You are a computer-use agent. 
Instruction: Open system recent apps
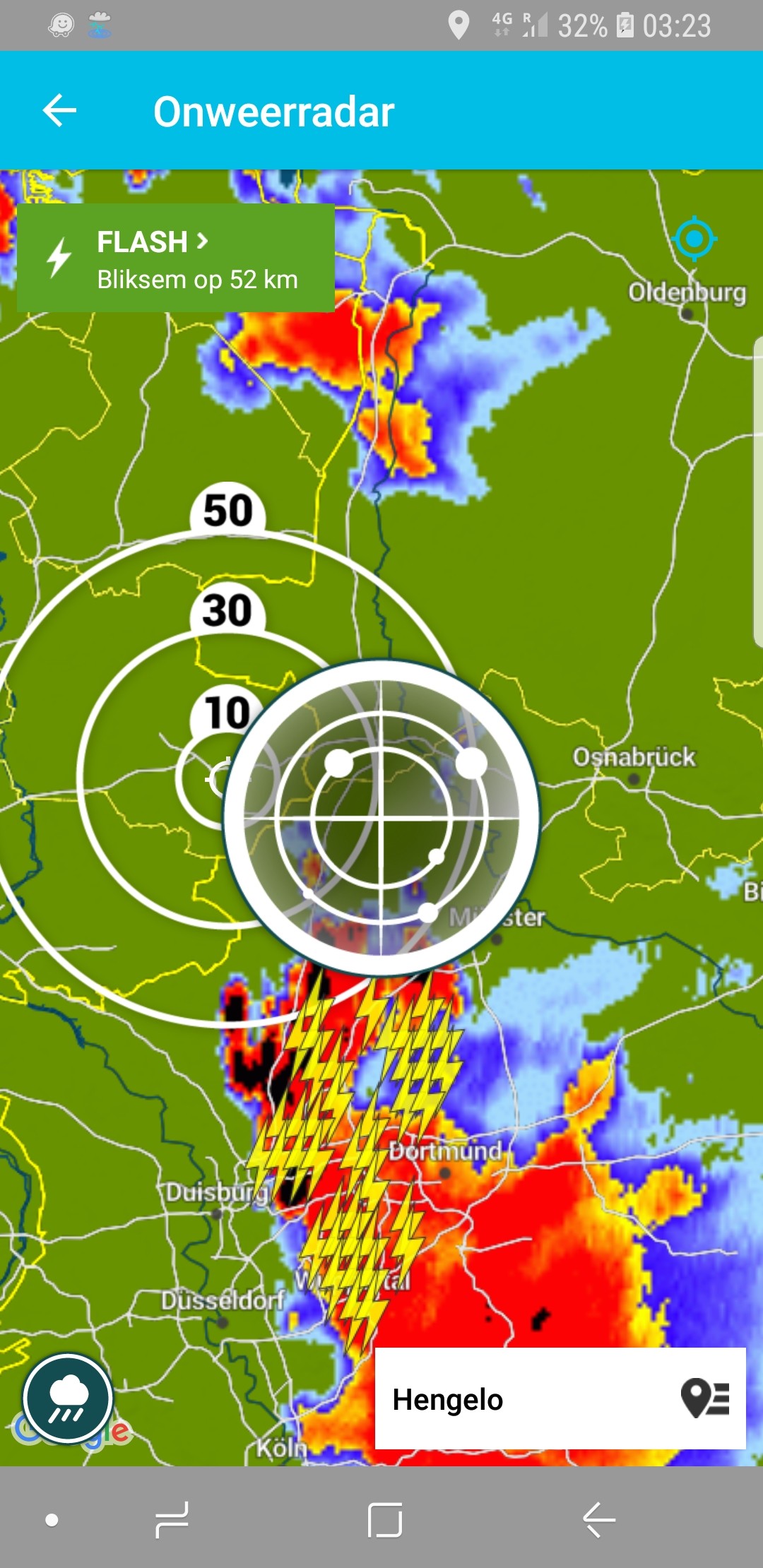pos(172,1519)
